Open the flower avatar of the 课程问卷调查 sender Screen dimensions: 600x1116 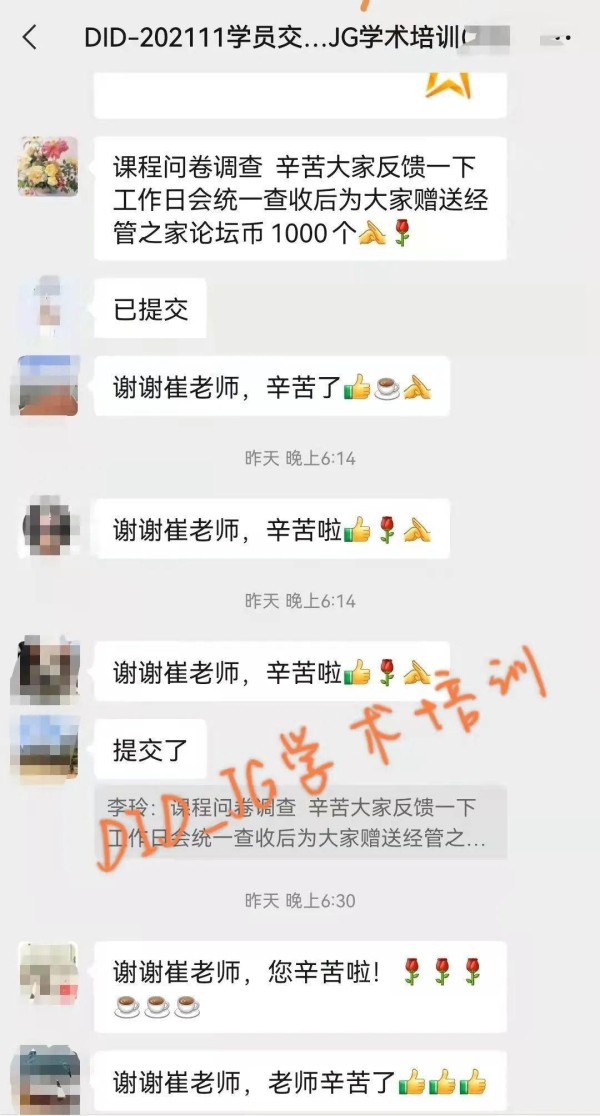point(48,166)
